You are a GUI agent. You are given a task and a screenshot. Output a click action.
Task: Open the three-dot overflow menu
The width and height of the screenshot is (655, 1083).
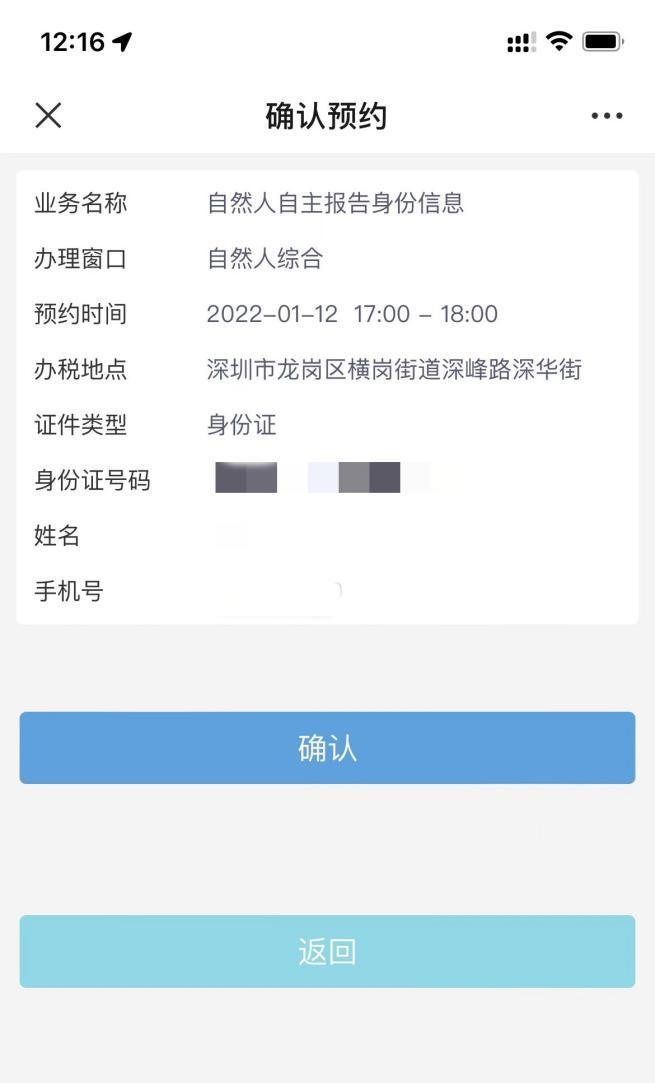pos(606,116)
